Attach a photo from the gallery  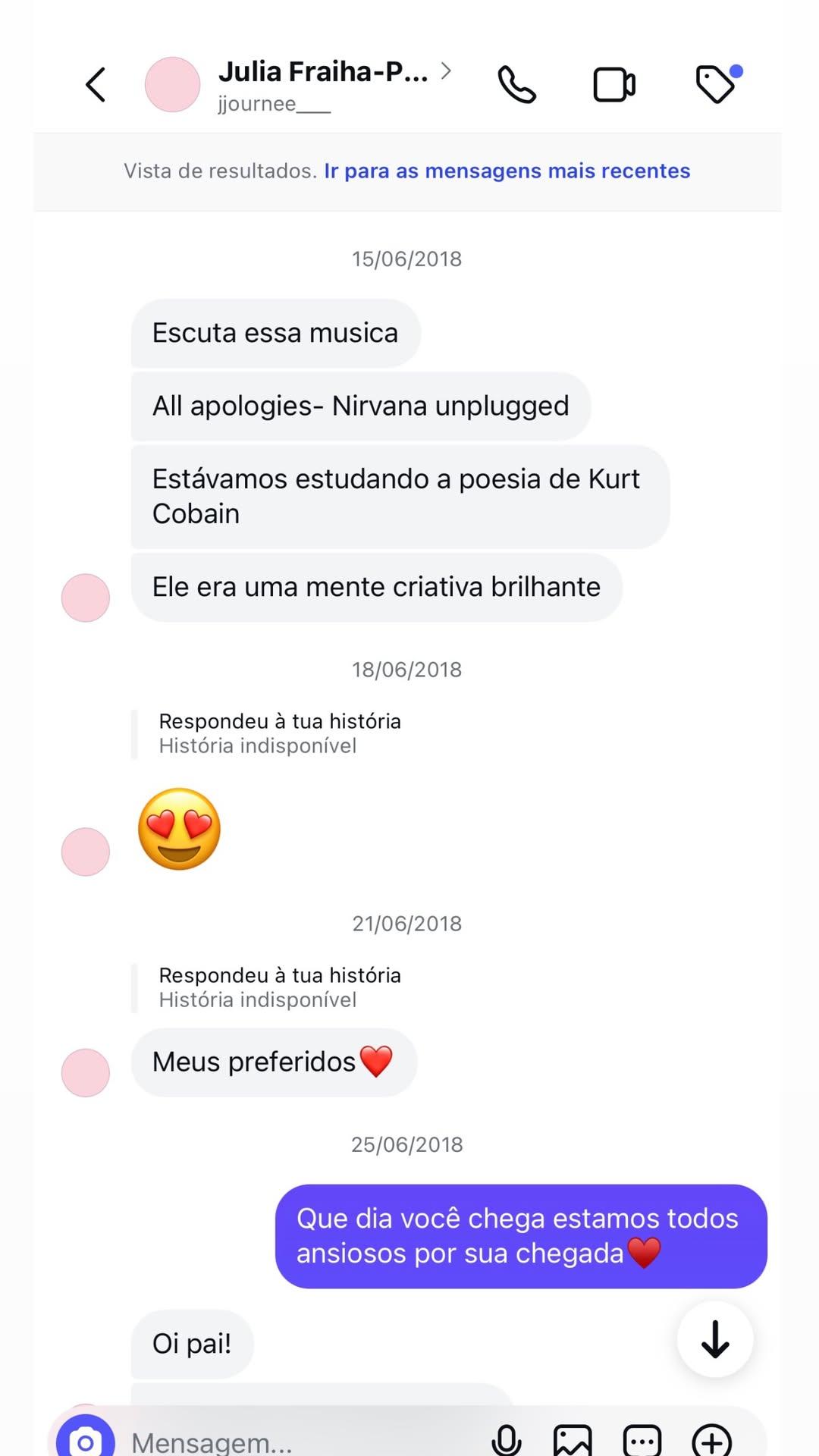point(573,1440)
